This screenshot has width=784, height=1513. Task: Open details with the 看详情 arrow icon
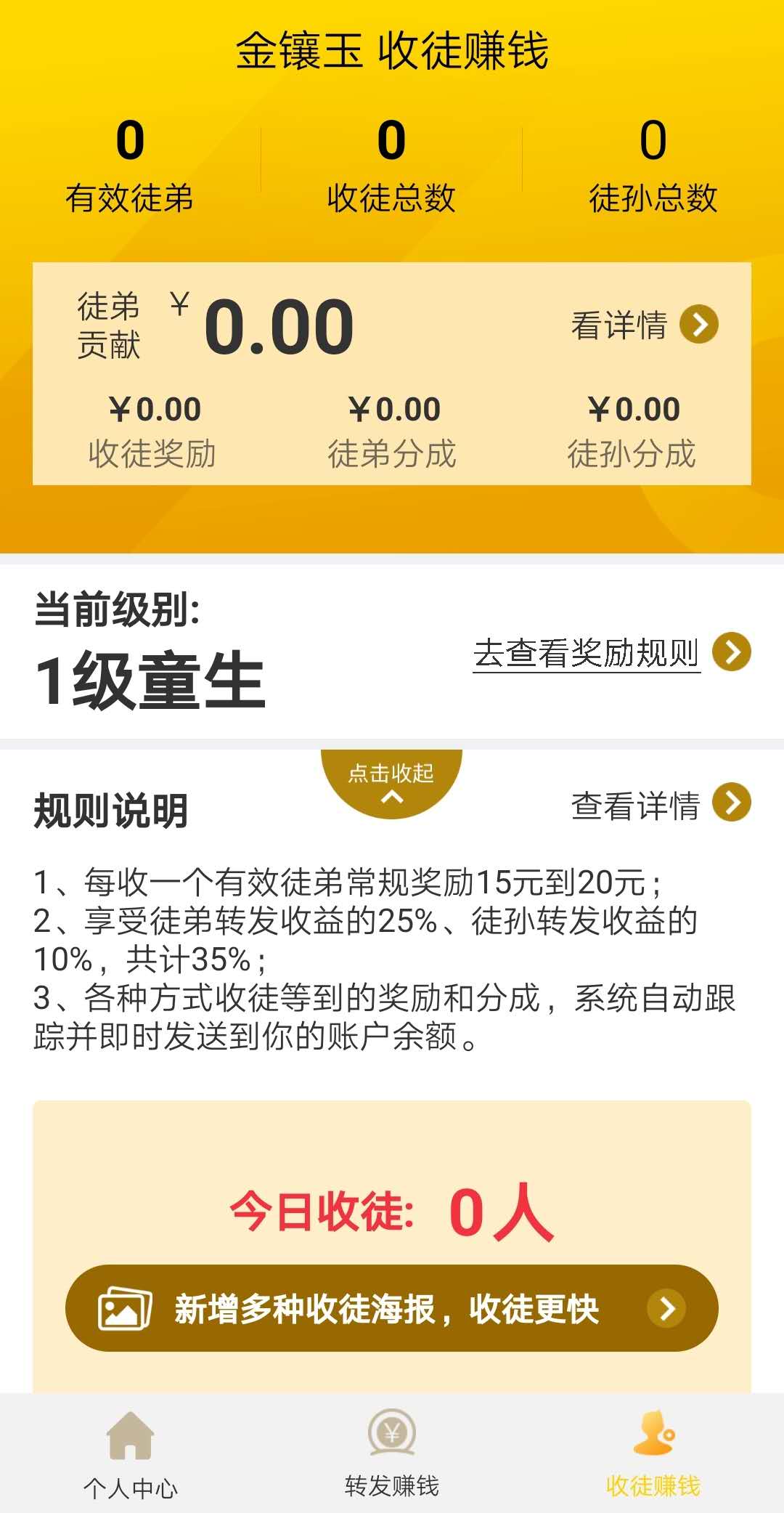[x=701, y=325]
